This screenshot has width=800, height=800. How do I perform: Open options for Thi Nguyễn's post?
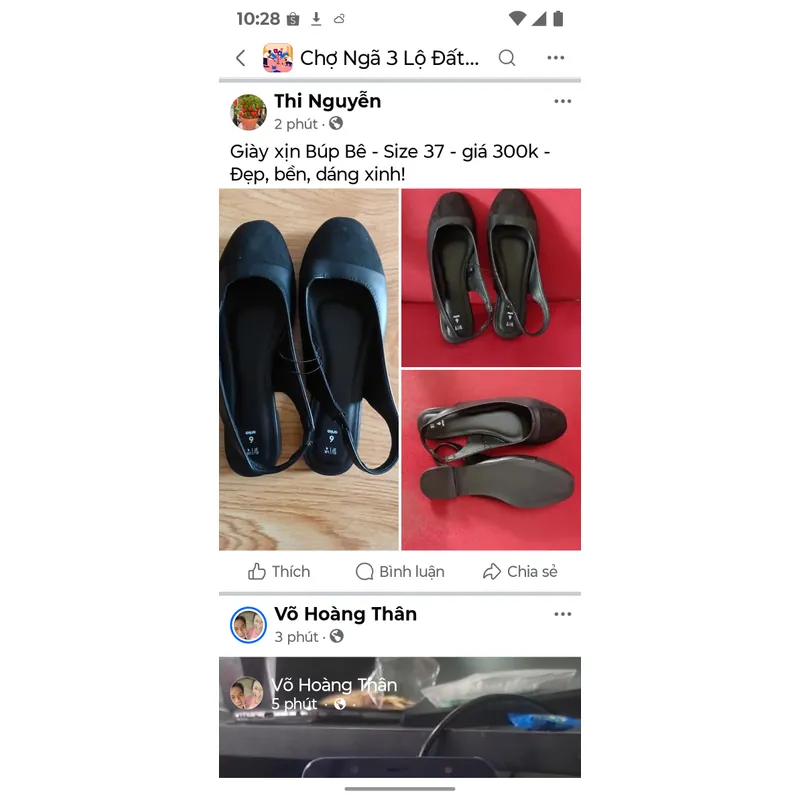click(563, 101)
